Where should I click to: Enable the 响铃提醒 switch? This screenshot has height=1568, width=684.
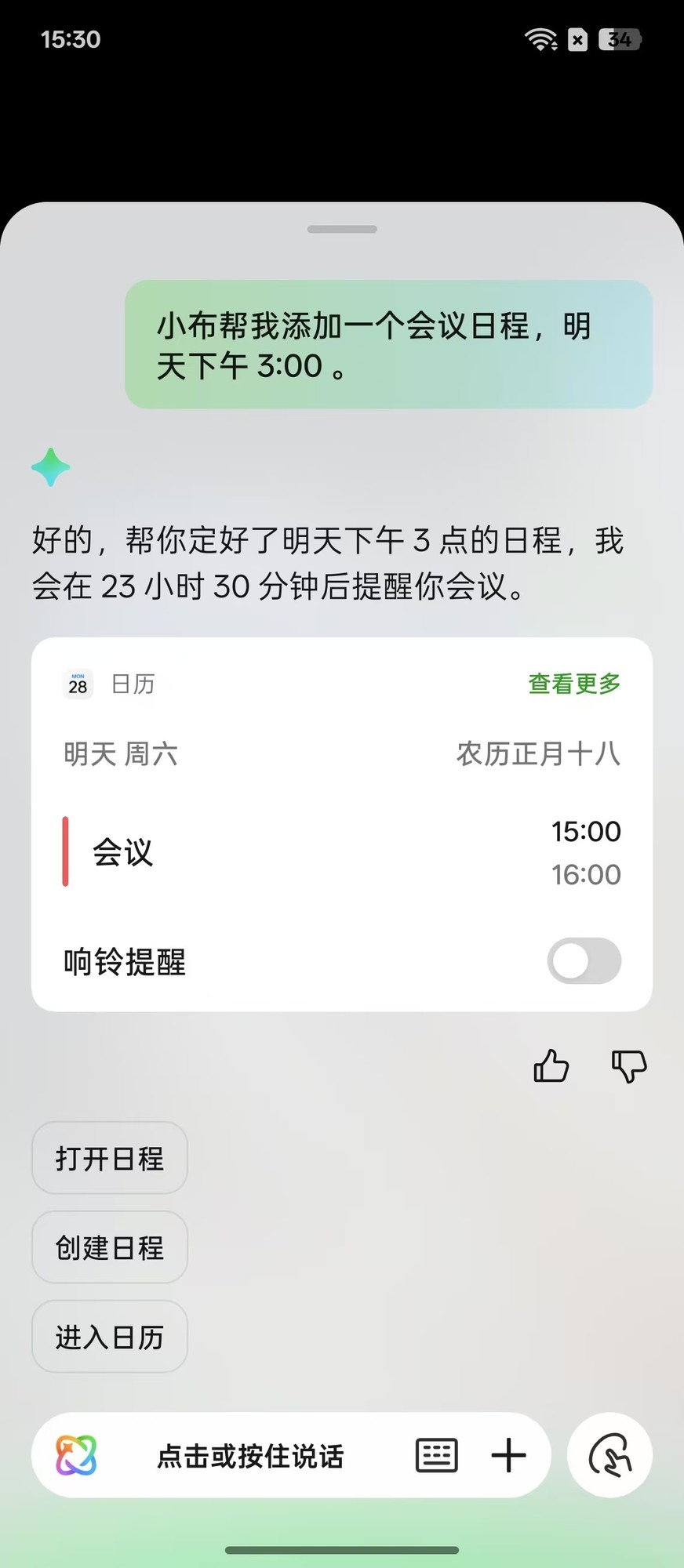584,961
